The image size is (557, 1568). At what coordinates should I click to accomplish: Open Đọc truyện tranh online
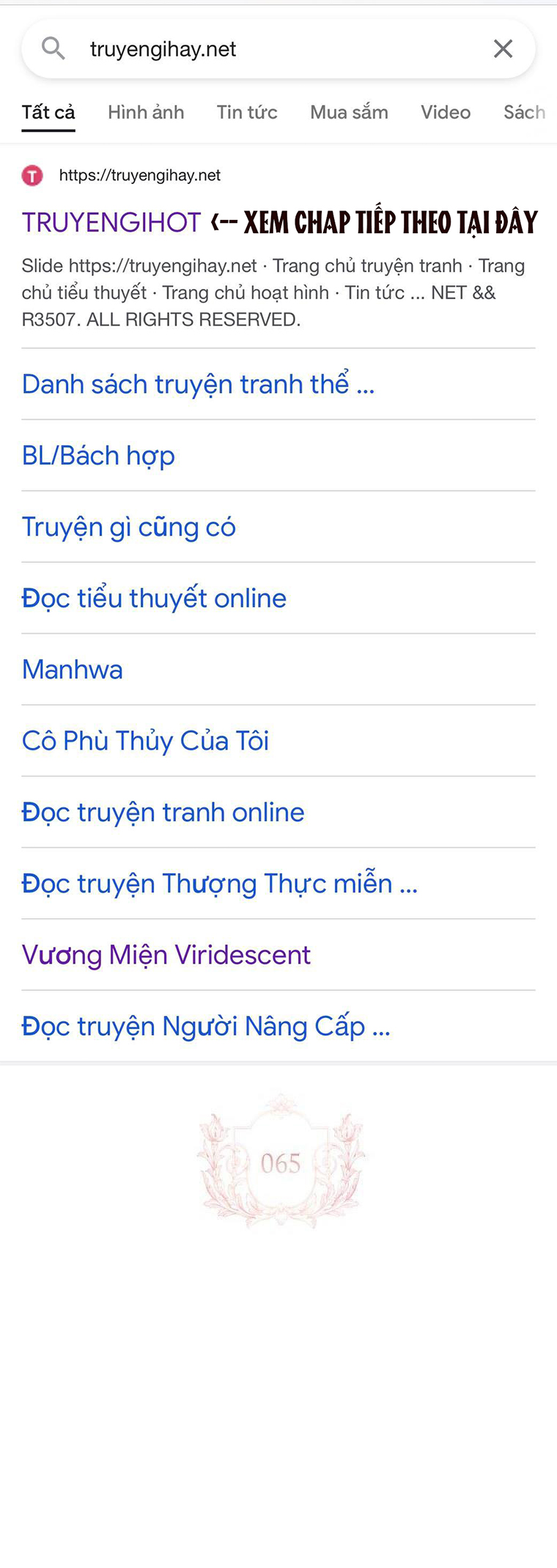pyautogui.click(x=163, y=812)
